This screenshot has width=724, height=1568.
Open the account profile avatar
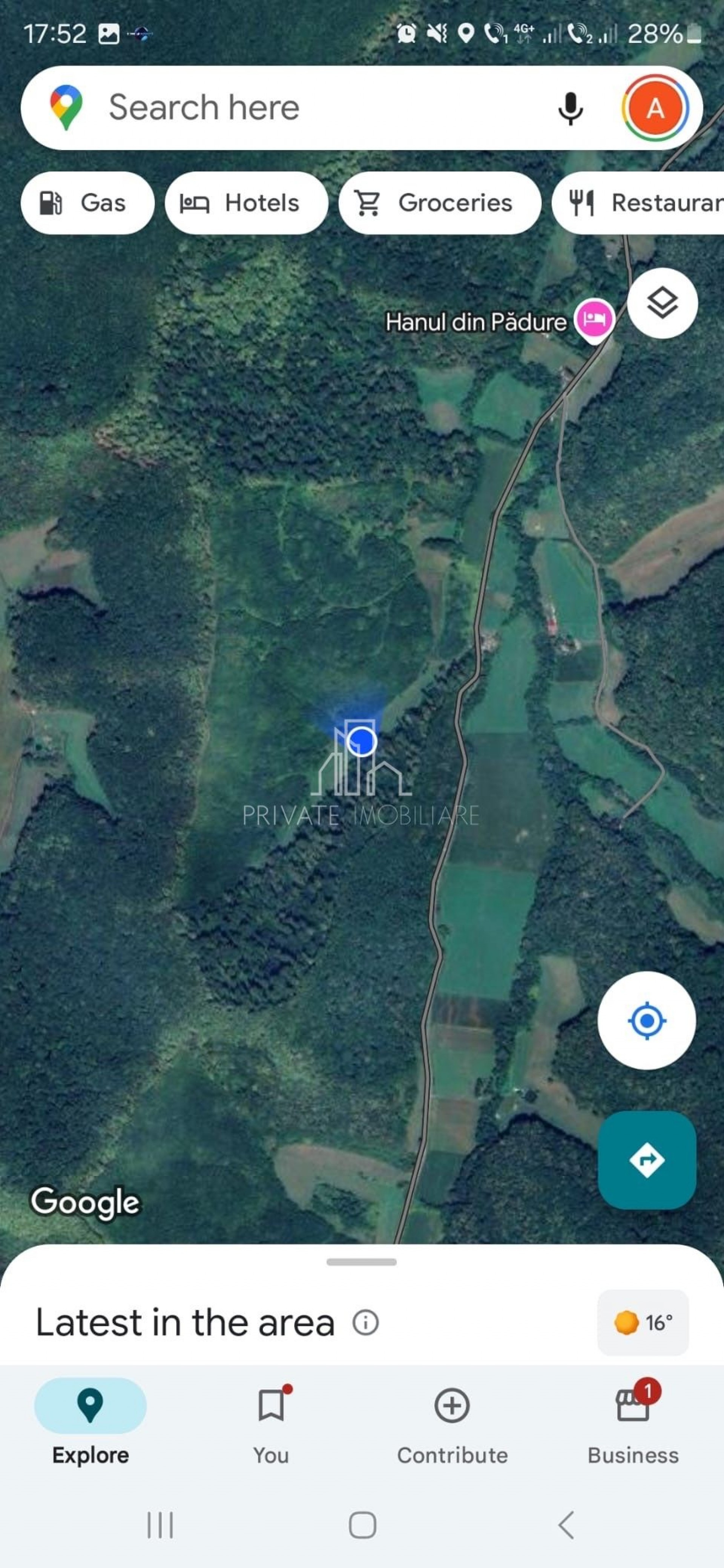(x=655, y=109)
